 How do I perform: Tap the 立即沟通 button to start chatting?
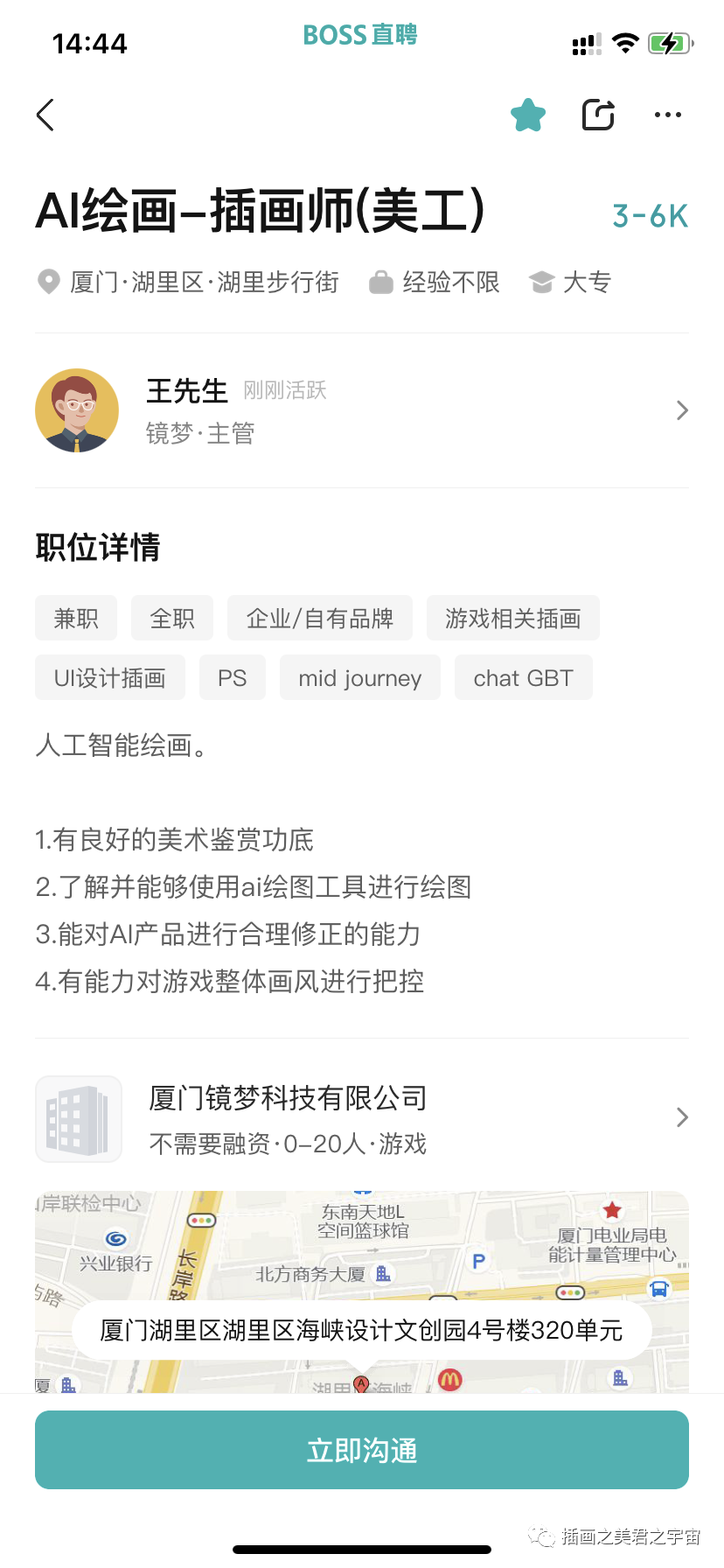(362, 1450)
